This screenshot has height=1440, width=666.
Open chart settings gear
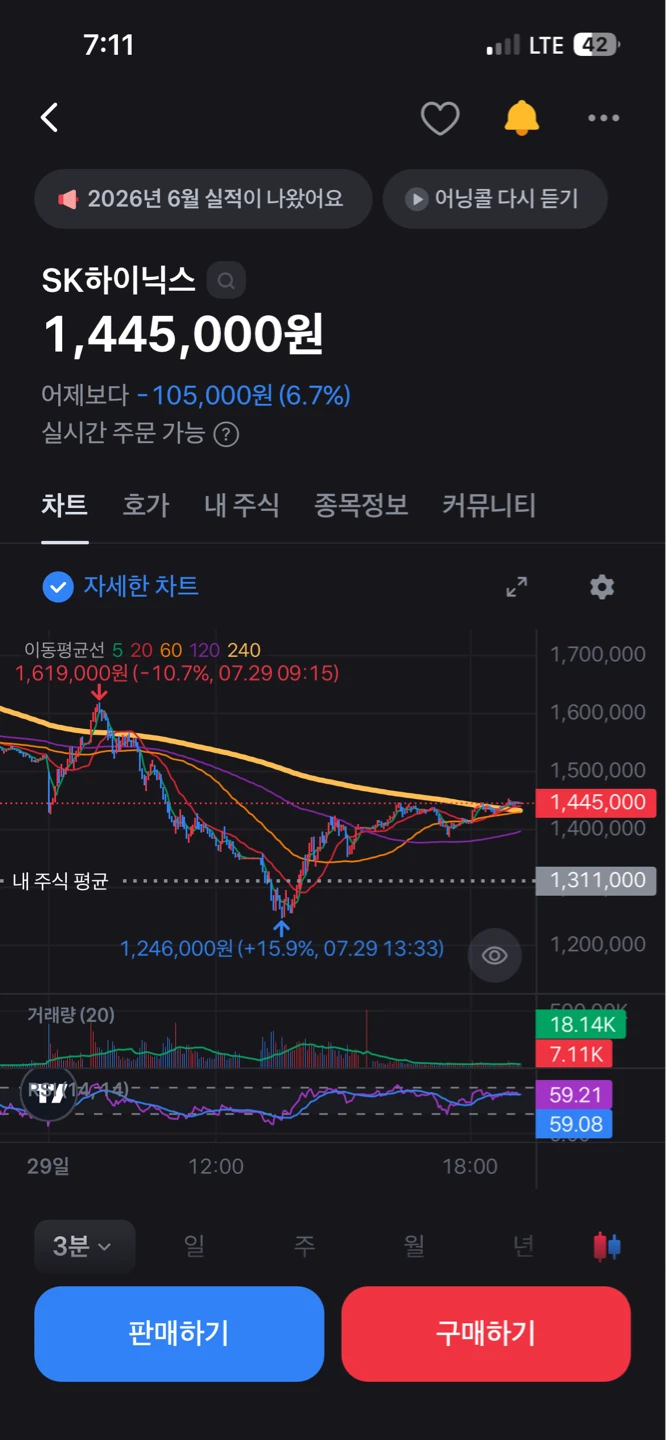tap(602, 587)
